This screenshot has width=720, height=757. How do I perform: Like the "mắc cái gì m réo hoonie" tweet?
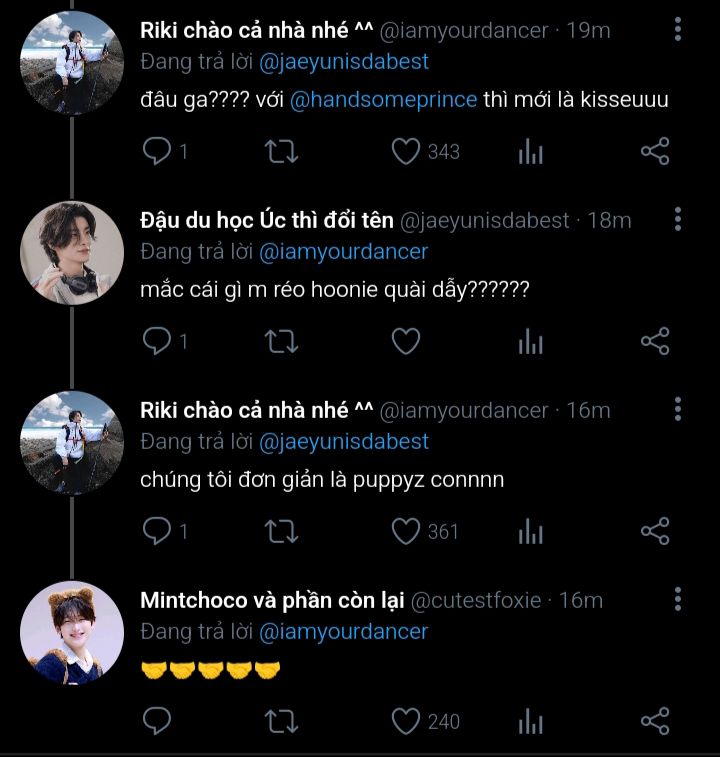tap(405, 342)
